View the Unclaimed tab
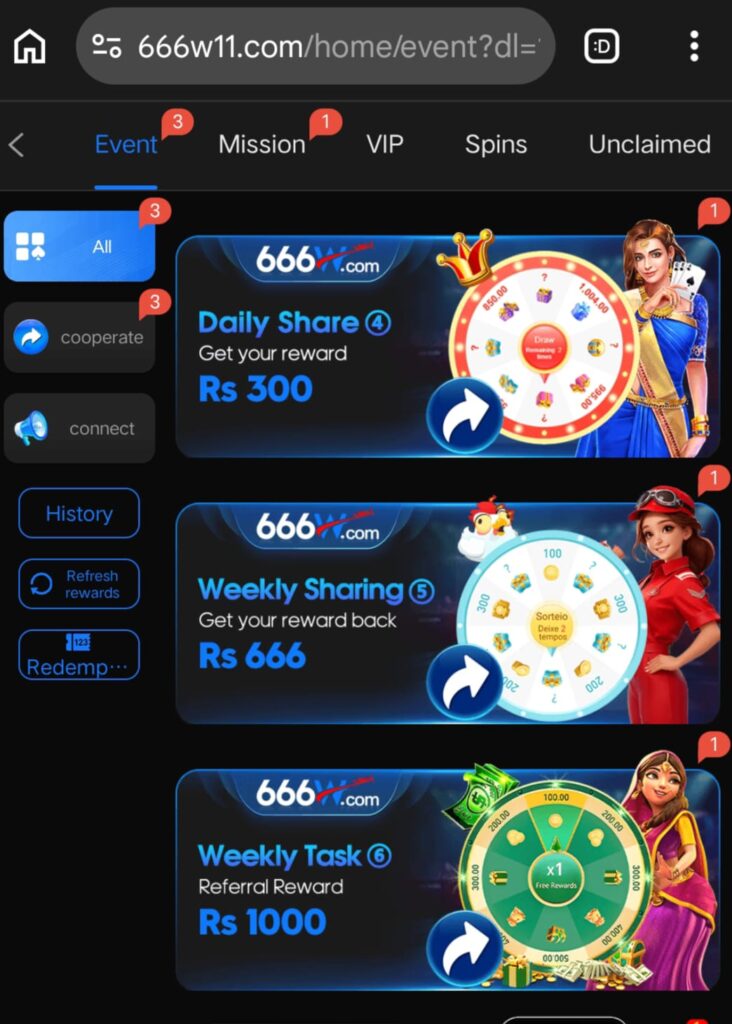732x1024 pixels. [x=649, y=145]
